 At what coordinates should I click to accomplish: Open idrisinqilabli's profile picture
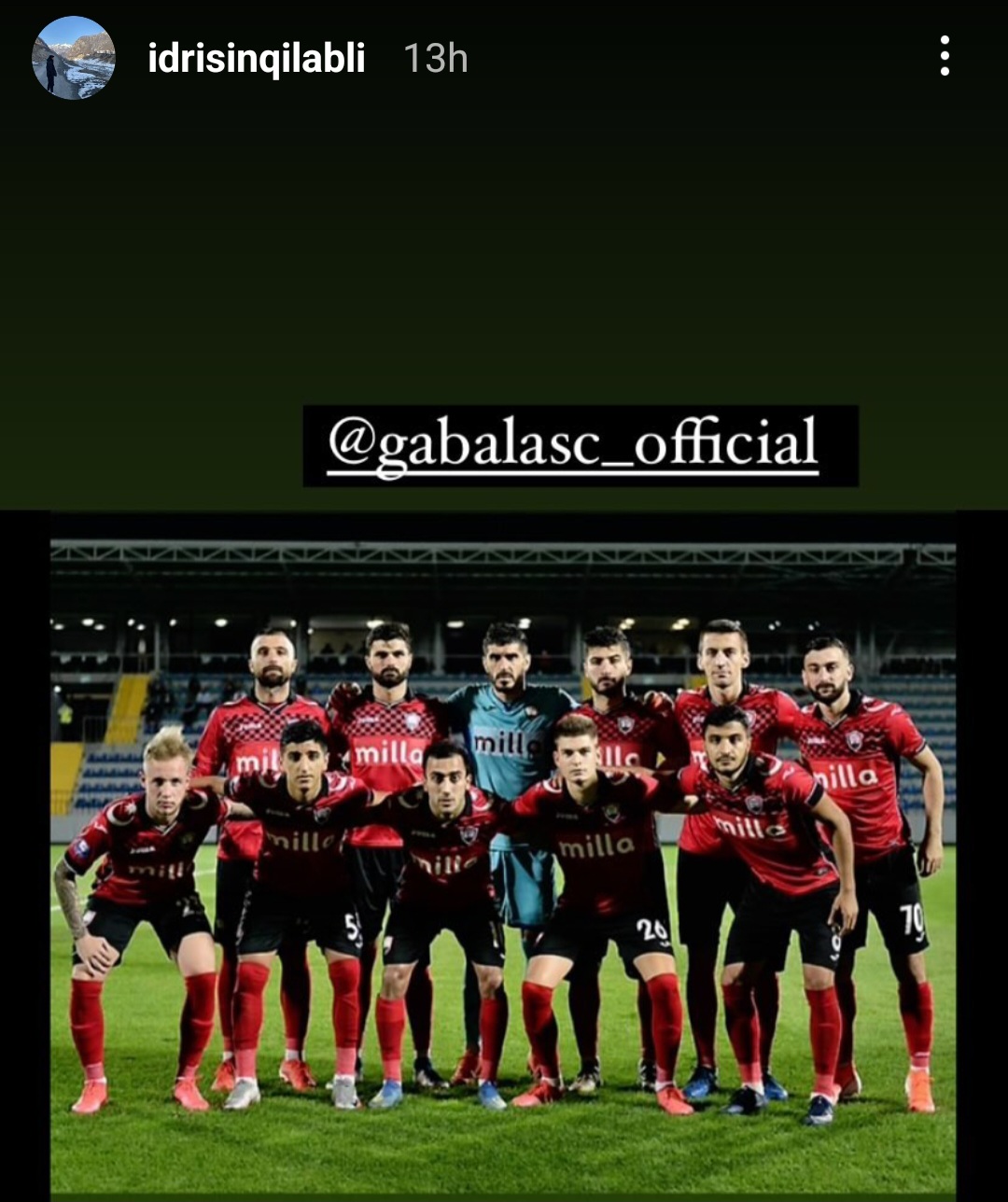pos(74,57)
